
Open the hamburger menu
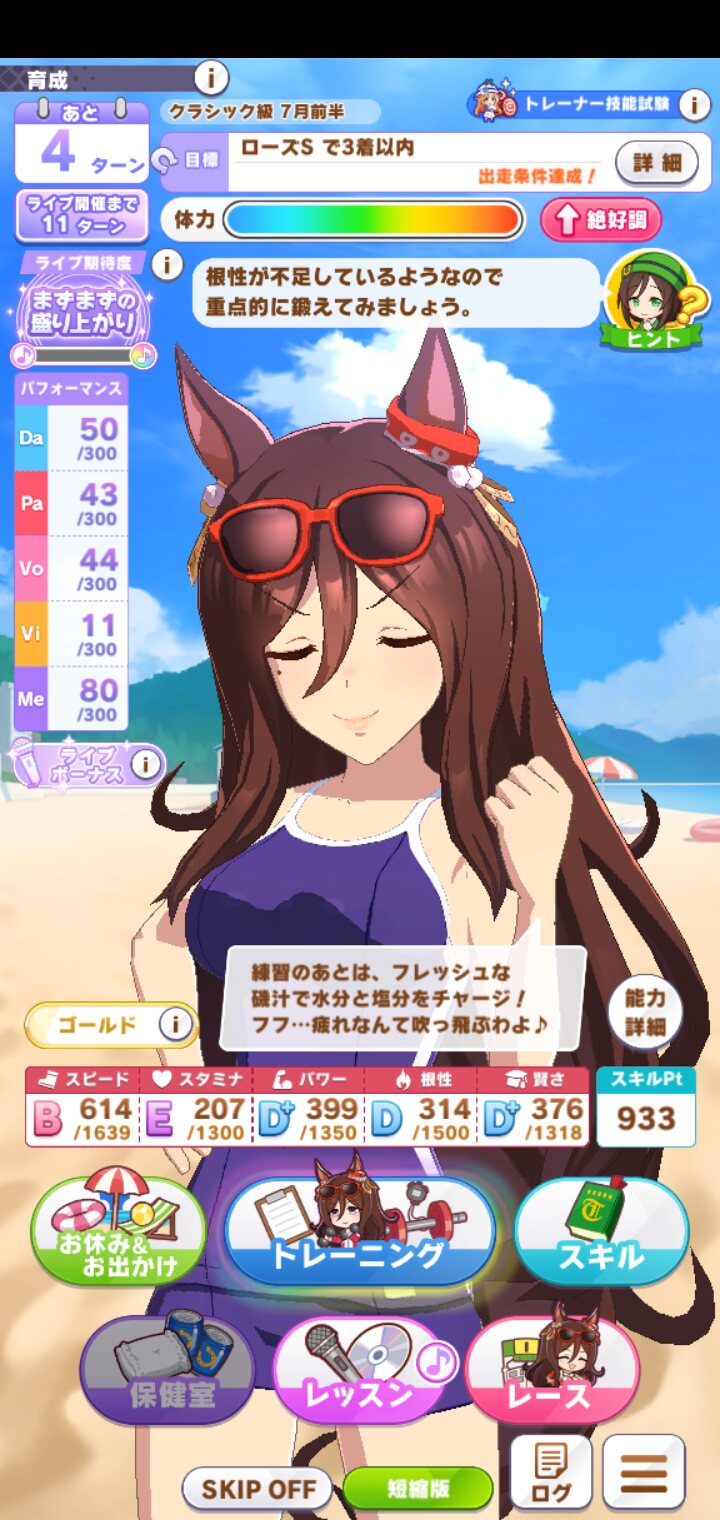click(644, 1472)
